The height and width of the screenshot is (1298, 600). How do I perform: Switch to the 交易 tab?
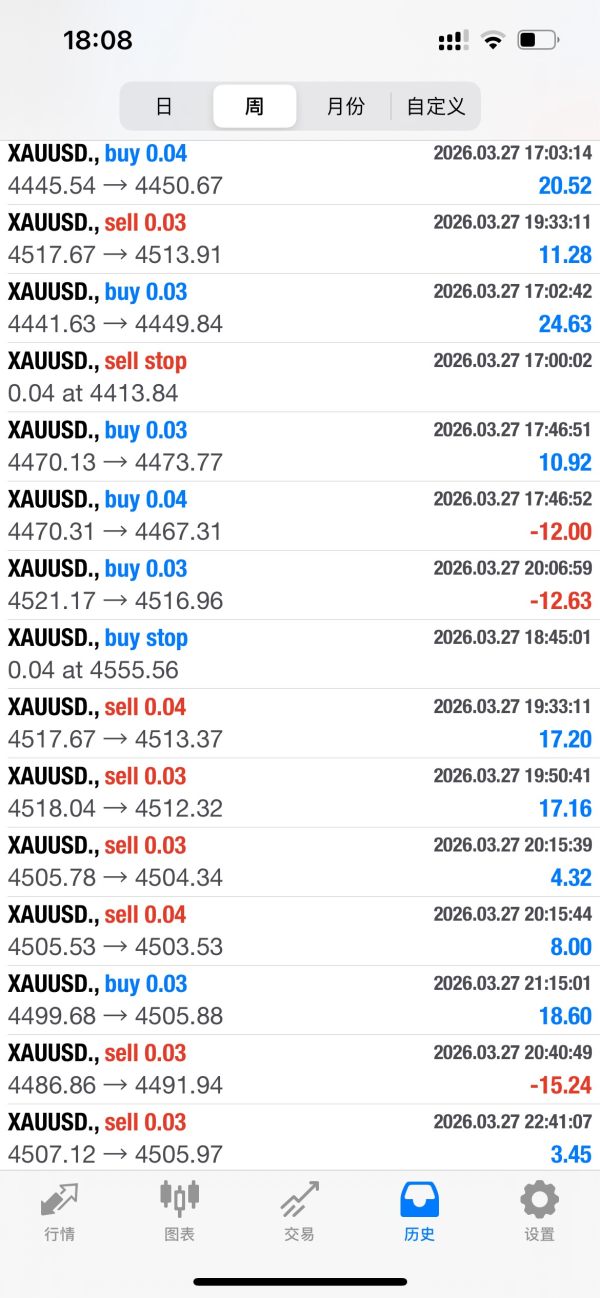[300, 1210]
